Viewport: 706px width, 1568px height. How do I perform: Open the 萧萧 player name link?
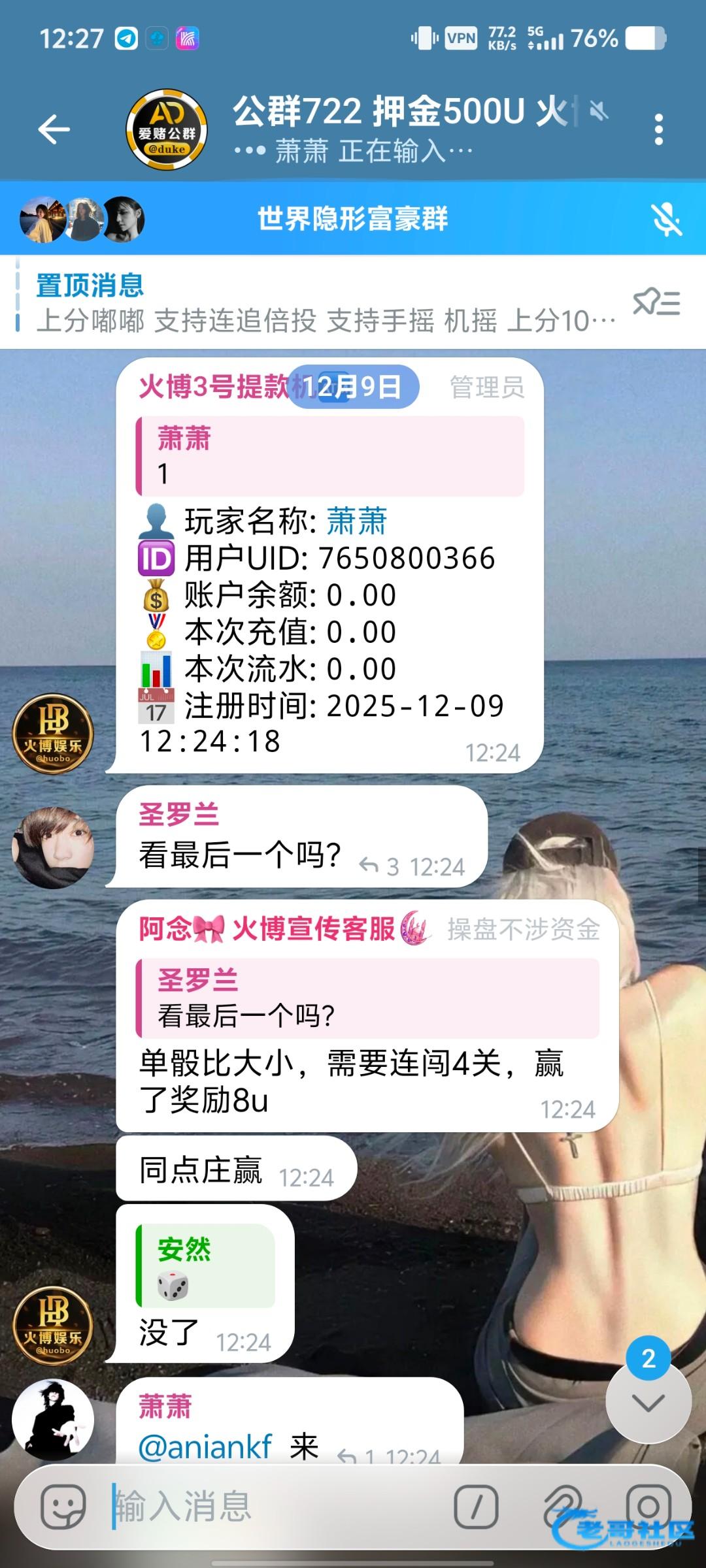point(356,522)
